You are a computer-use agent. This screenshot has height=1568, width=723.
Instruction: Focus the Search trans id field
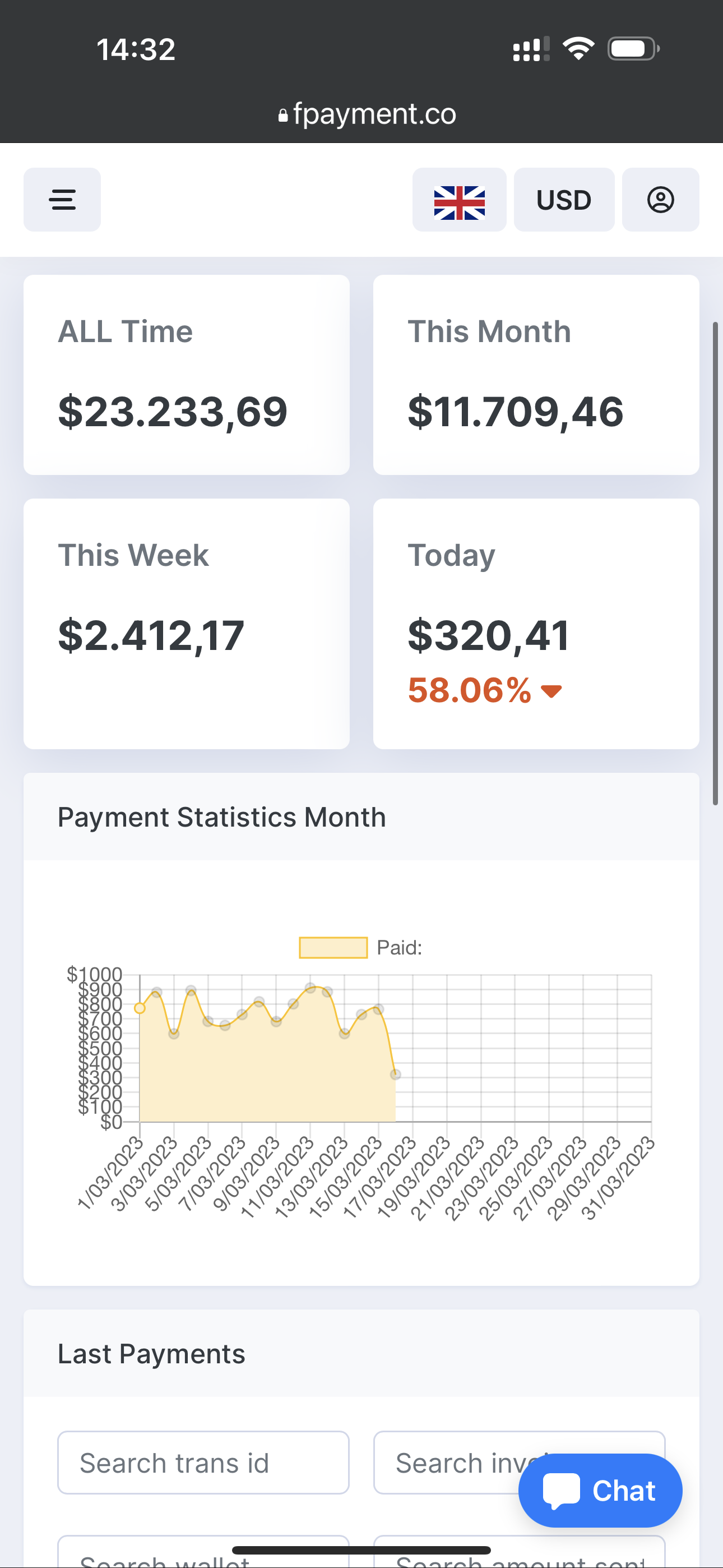[203, 1462]
